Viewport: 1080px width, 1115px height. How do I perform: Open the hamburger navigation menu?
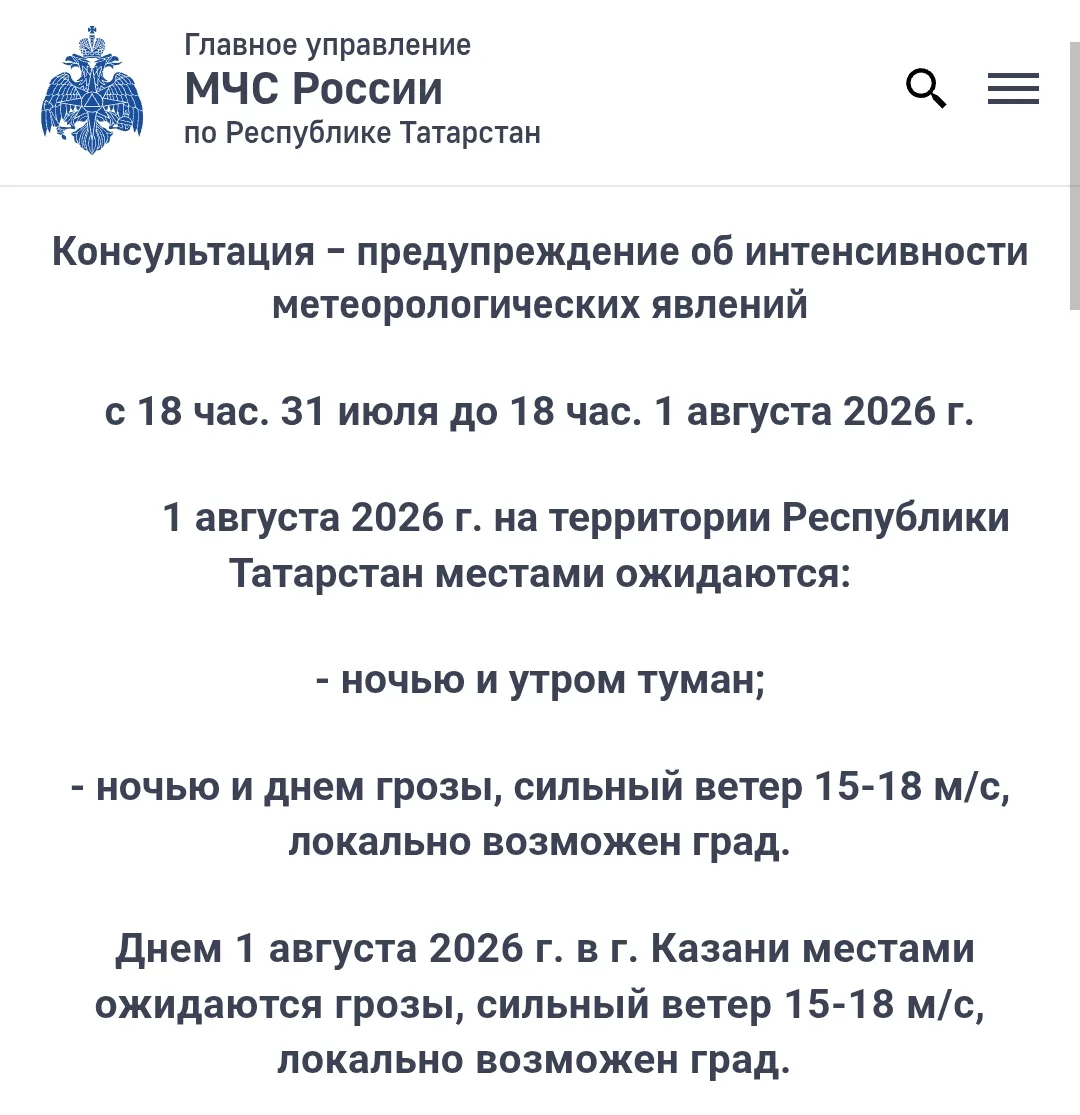click(1013, 89)
